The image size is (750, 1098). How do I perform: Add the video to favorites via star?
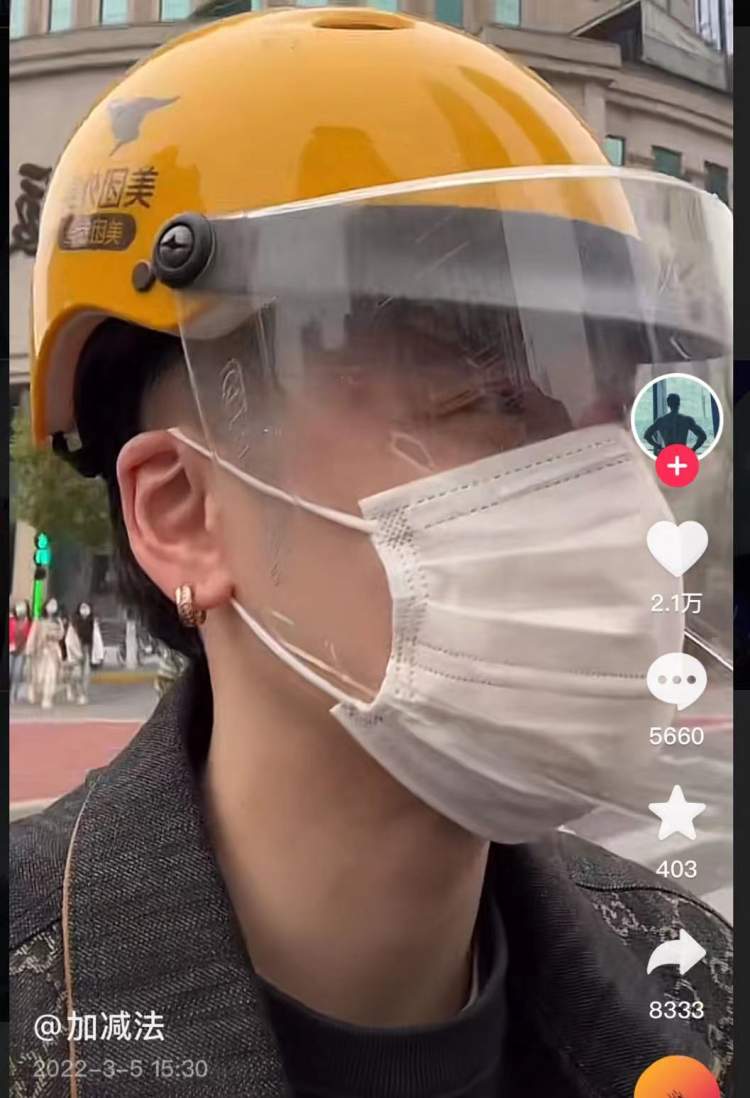point(677,813)
